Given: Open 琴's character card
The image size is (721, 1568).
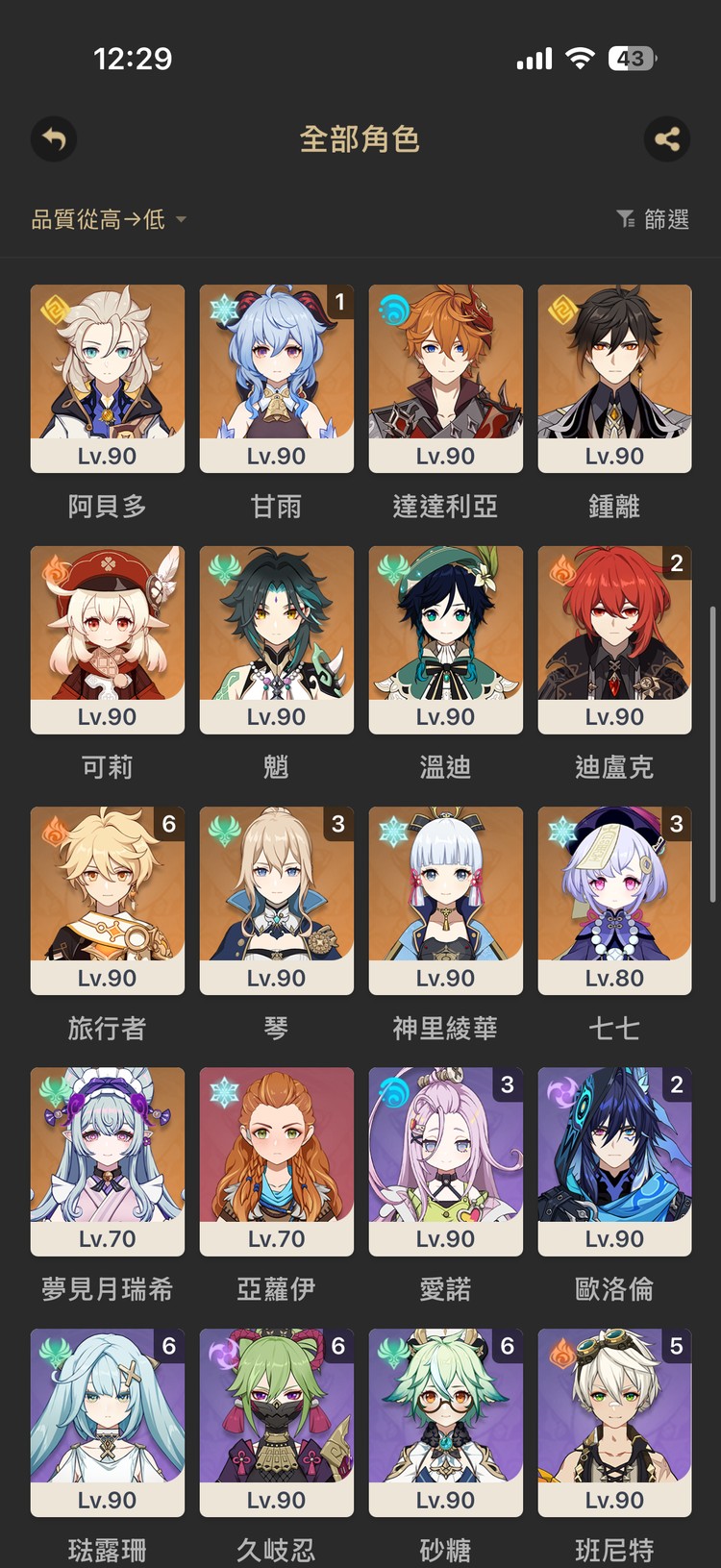Looking at the screenshot, I should (276, 901).
